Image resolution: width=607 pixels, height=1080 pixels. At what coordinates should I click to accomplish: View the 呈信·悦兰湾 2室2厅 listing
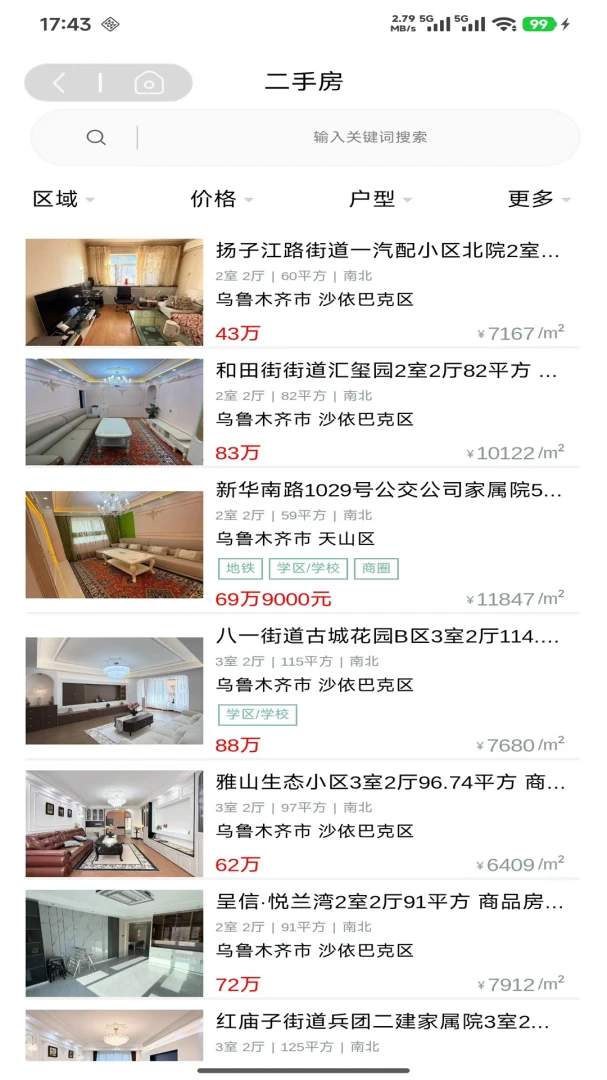(302, 943)
